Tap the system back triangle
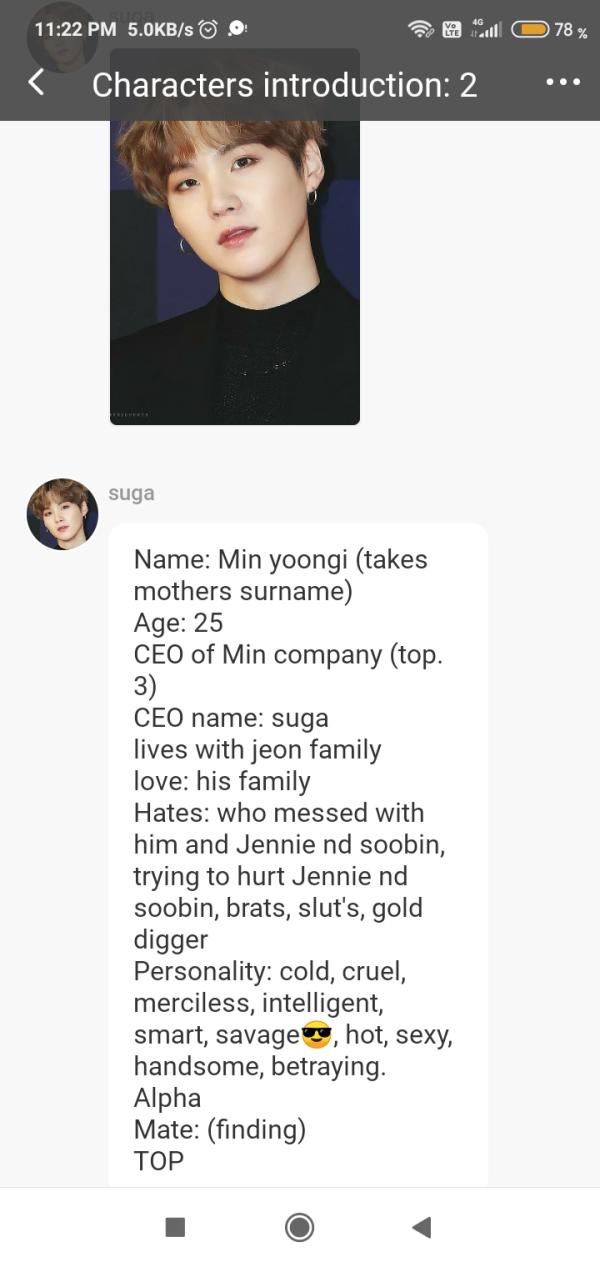This screenshot has width=600, height=1267. (x=422, y=1227)
